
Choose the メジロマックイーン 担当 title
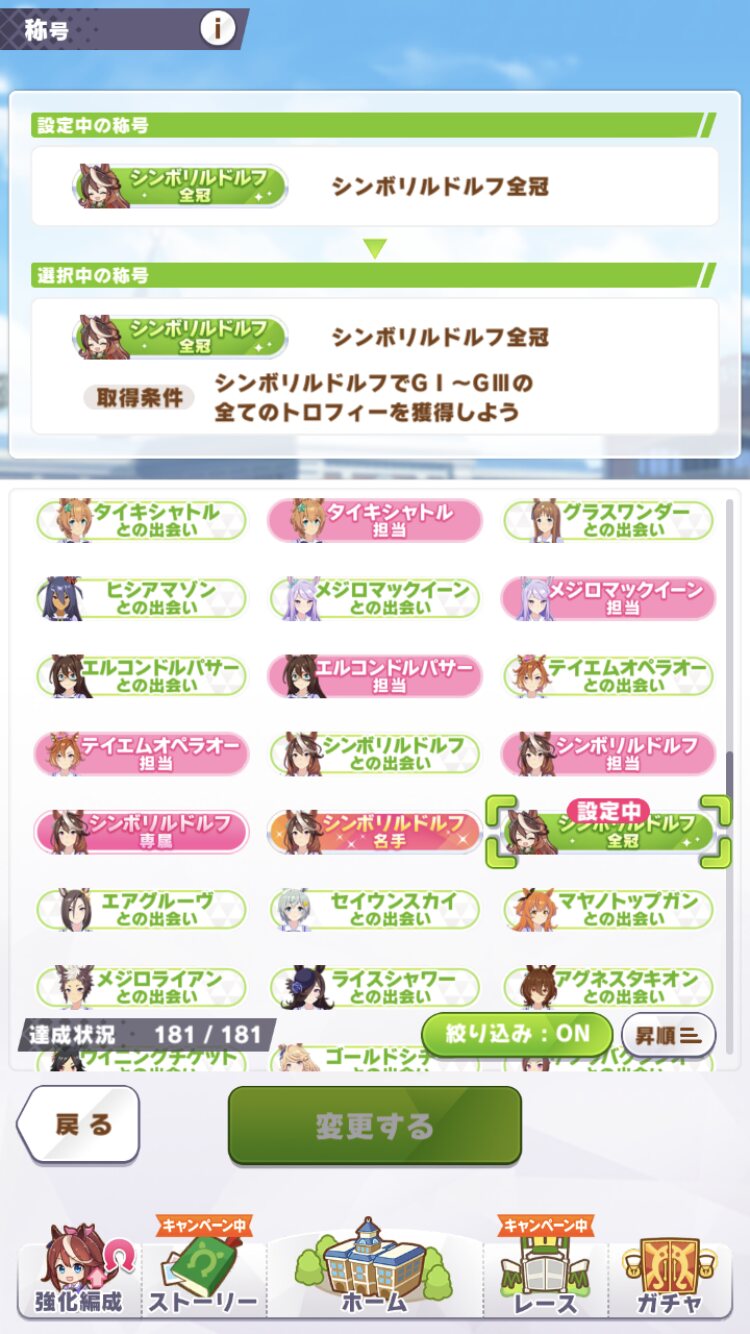coord(608,598)
